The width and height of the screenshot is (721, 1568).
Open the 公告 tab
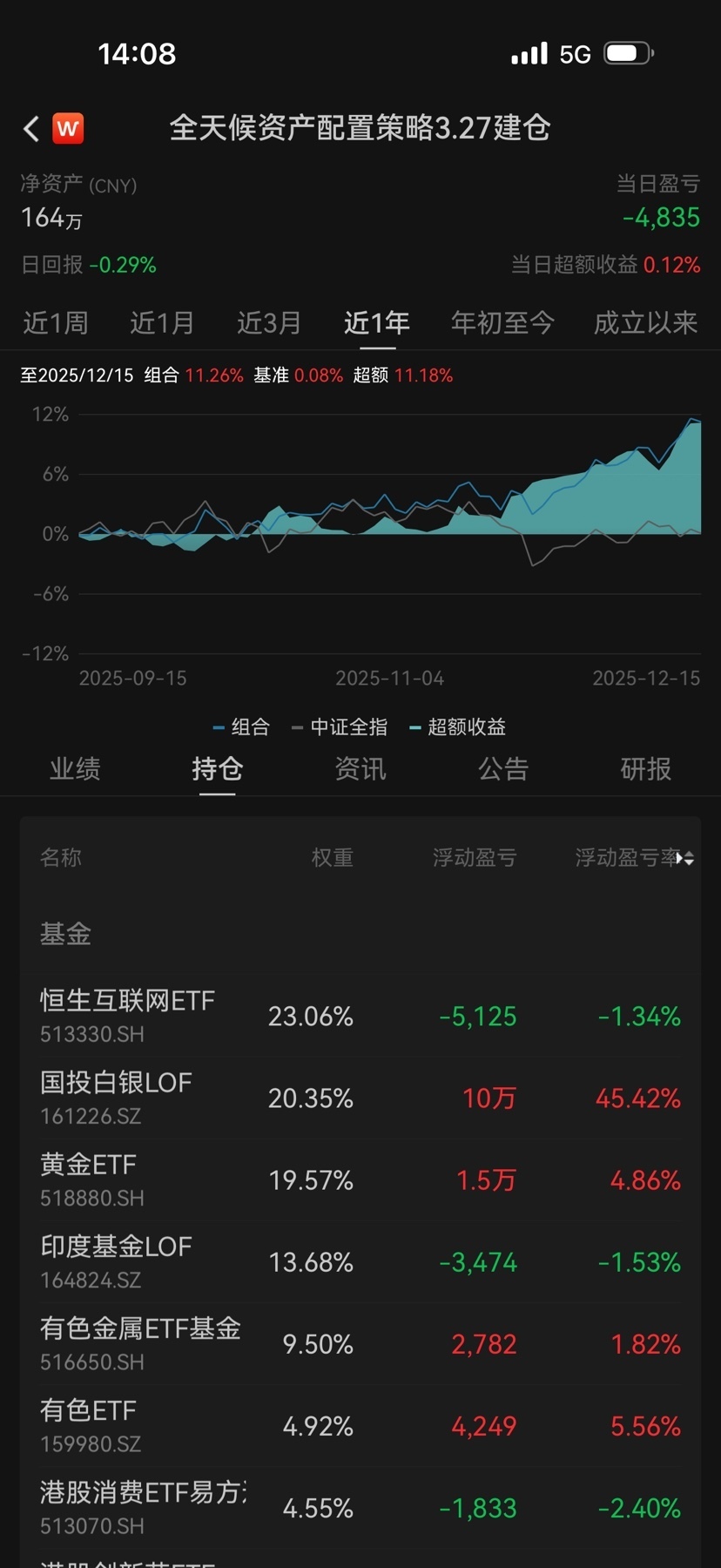(503, 769)
